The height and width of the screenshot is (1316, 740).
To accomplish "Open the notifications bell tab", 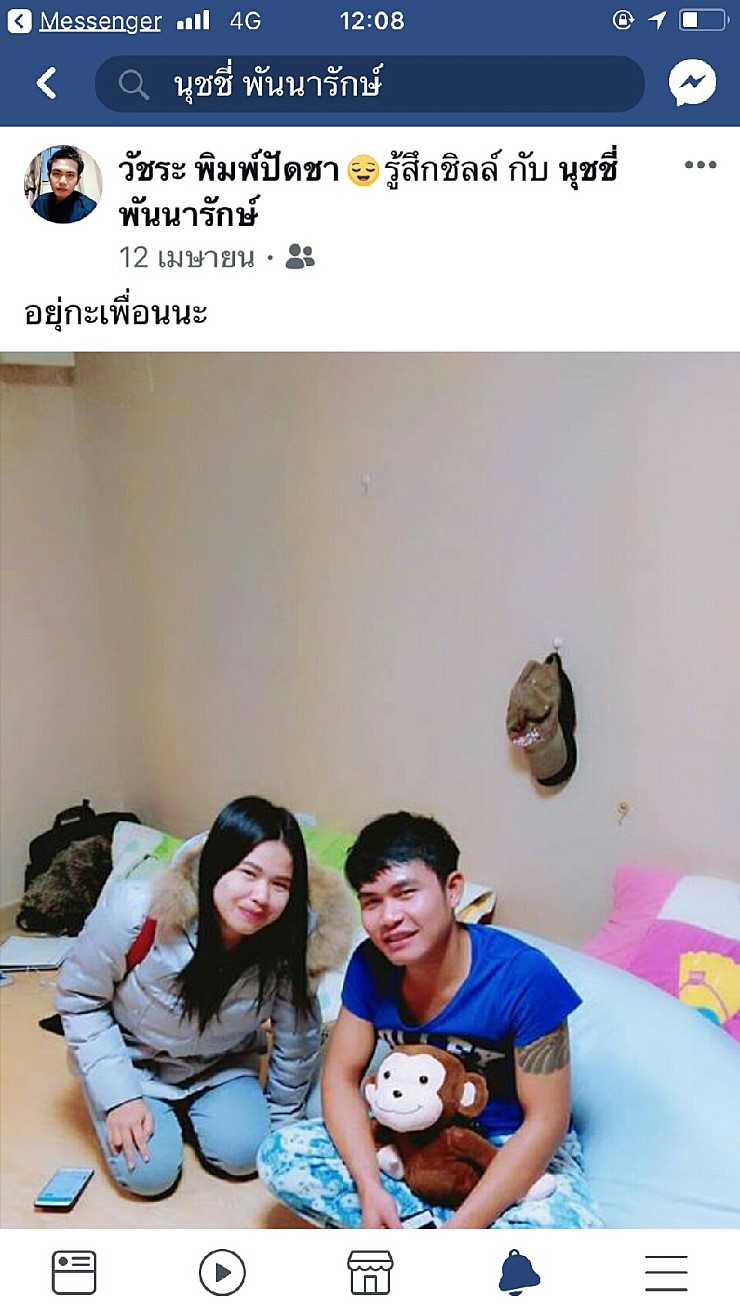I will click(x=519, y=1273).
